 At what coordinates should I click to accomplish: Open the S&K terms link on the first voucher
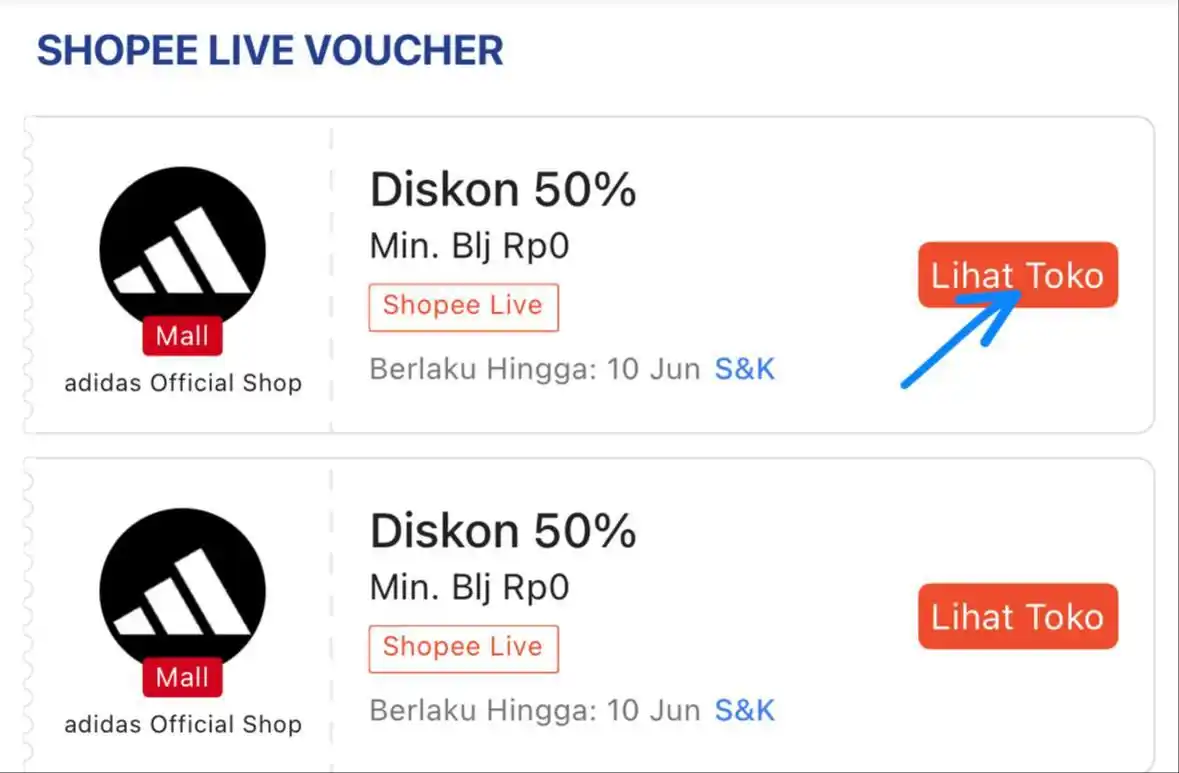744,369
